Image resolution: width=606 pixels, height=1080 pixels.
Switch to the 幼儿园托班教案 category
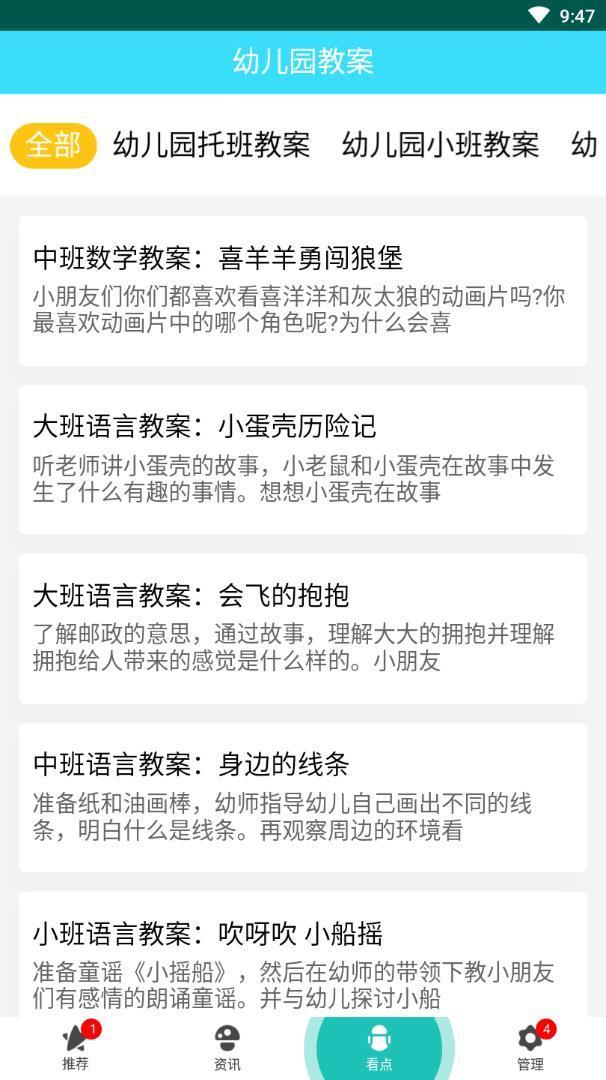pos(211,146)
